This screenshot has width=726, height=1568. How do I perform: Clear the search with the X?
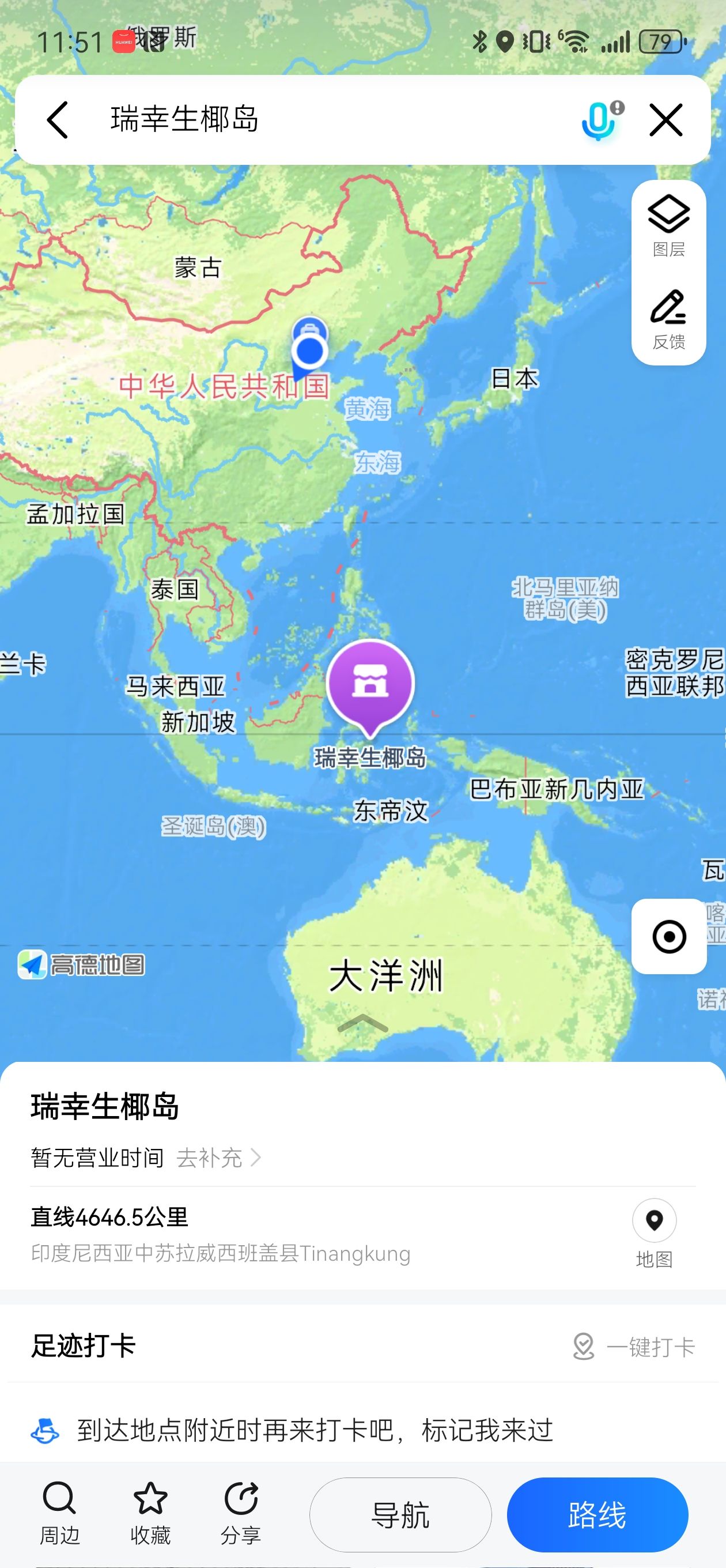[665, 119]
